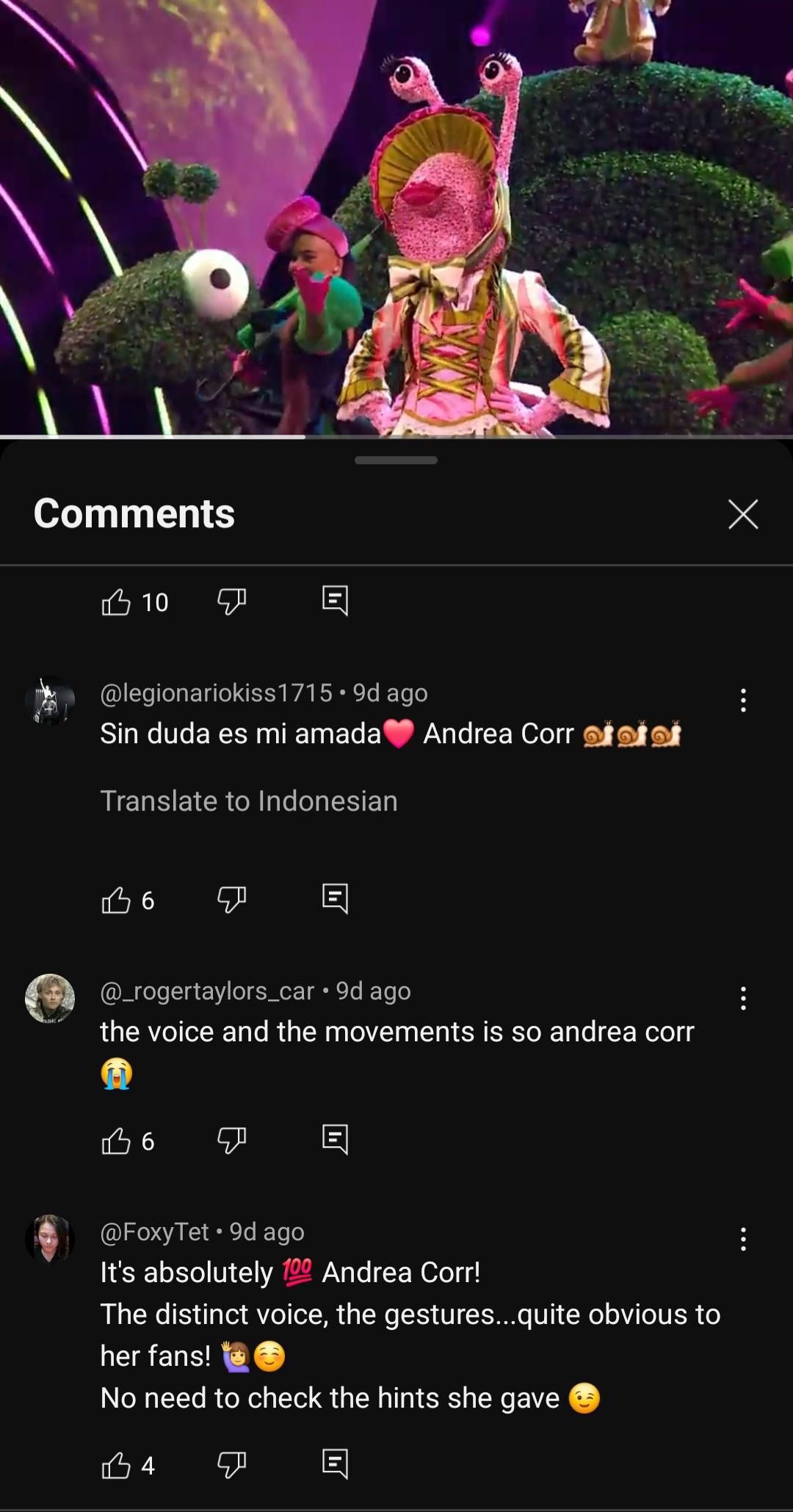
Task: Like @FoxyTet's comment
Action: click(x=116, y=1465)
